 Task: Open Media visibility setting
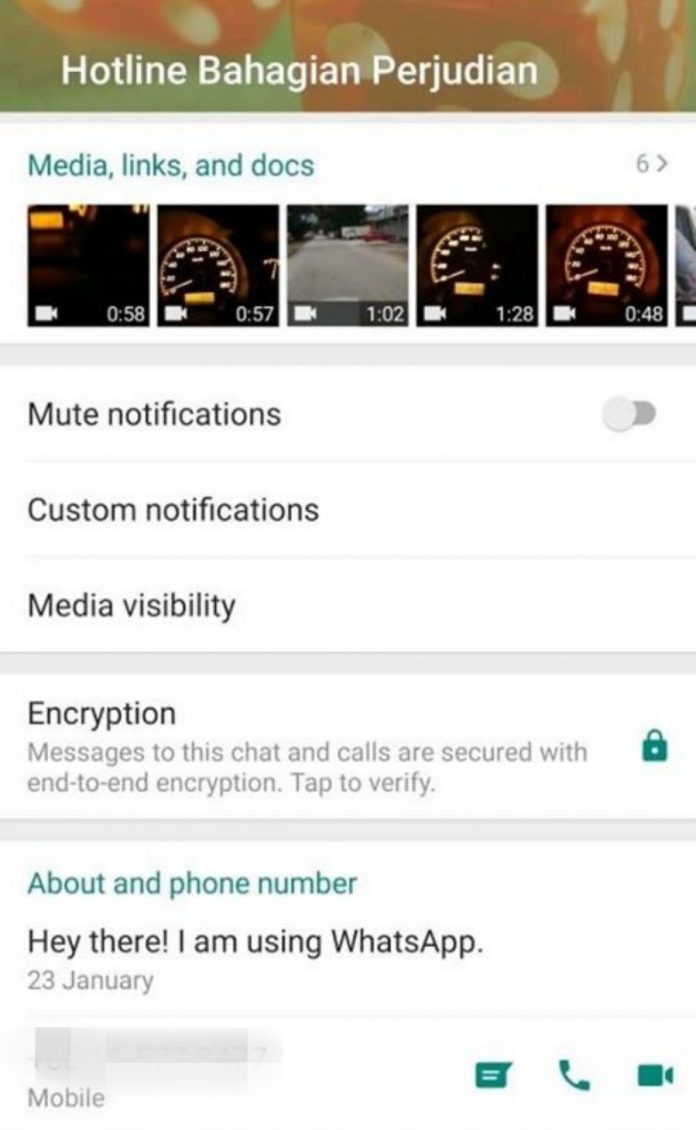[132, 606]
